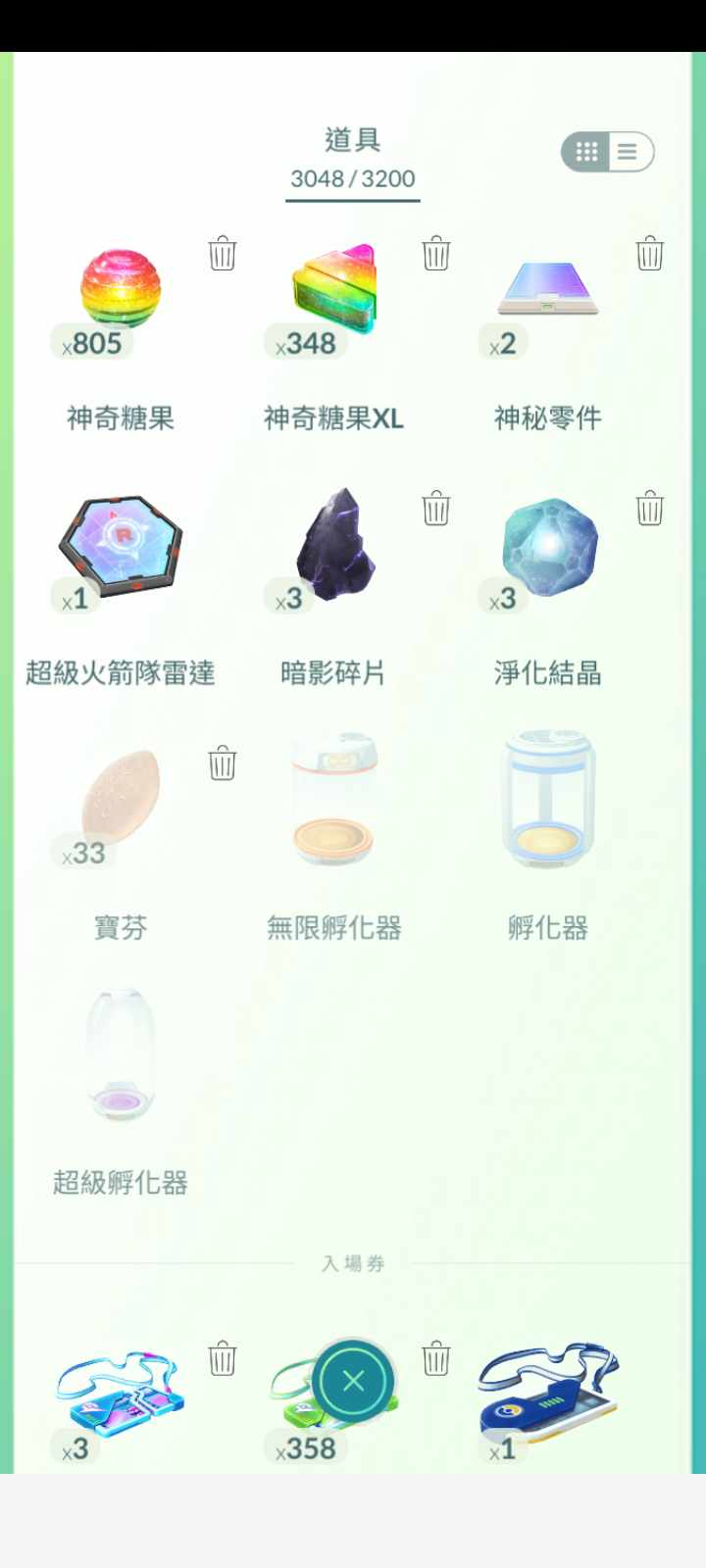Viewport: 706px width, 1568px height.
Task: Discard the x3 pass with trash icon
Action: (223, 1359)
